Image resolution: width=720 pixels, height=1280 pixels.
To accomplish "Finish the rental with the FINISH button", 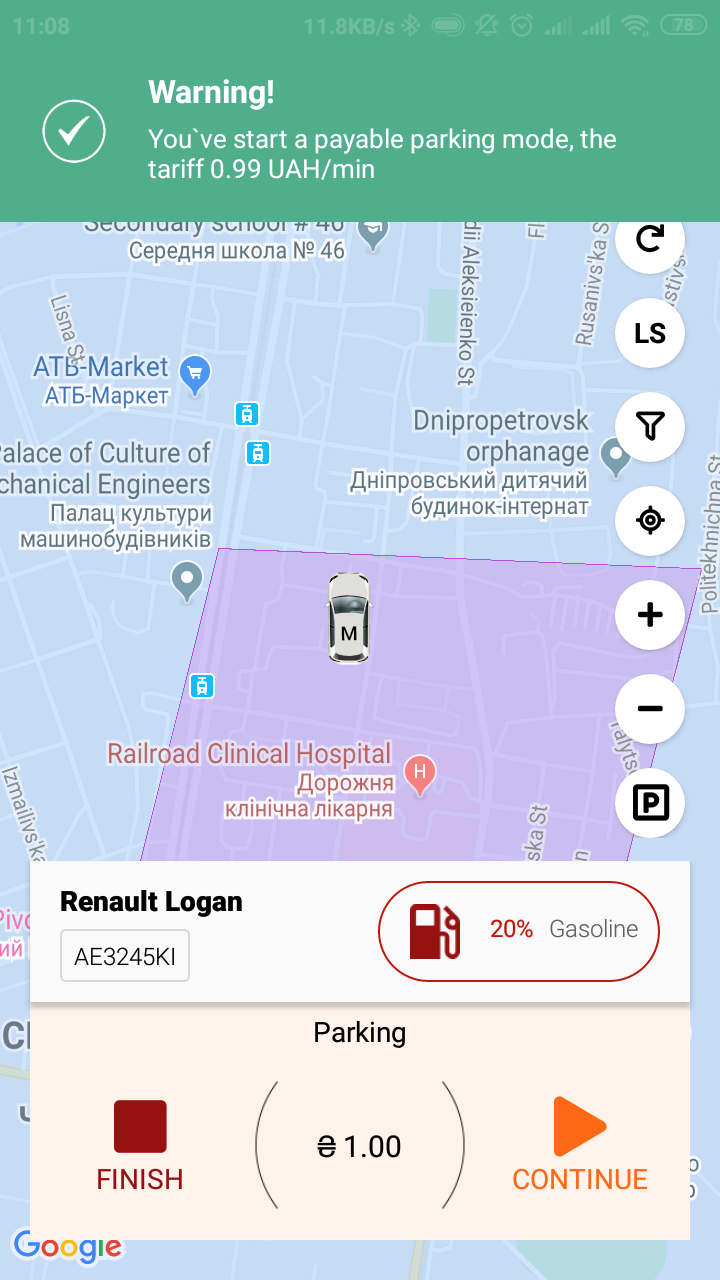I will [x=140, y=1146].
